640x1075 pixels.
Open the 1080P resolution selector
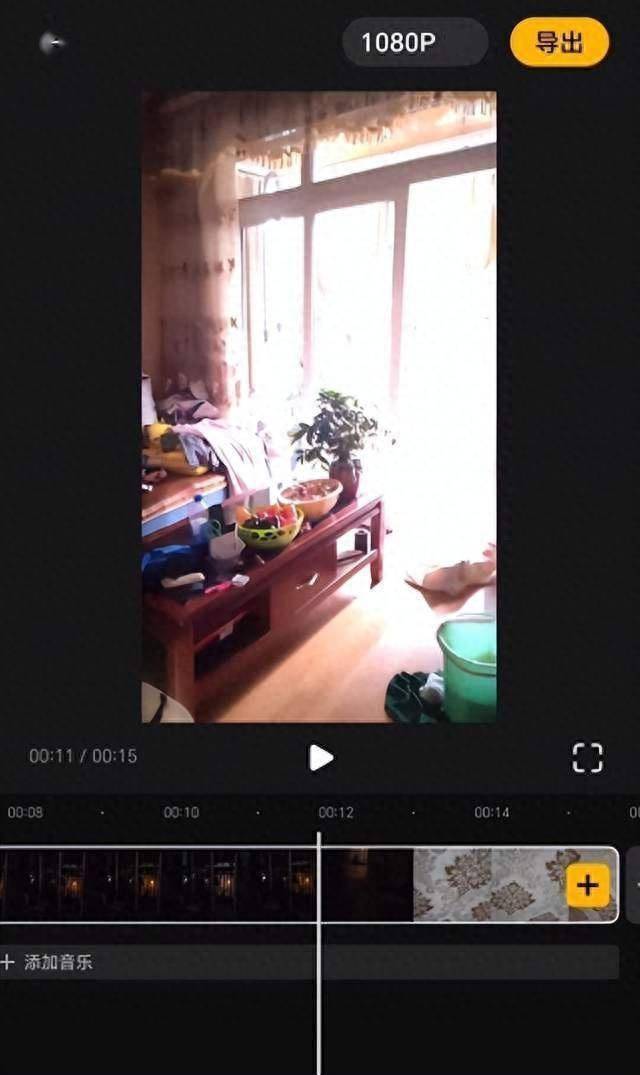pyautogui.click(x=414, y=42)
